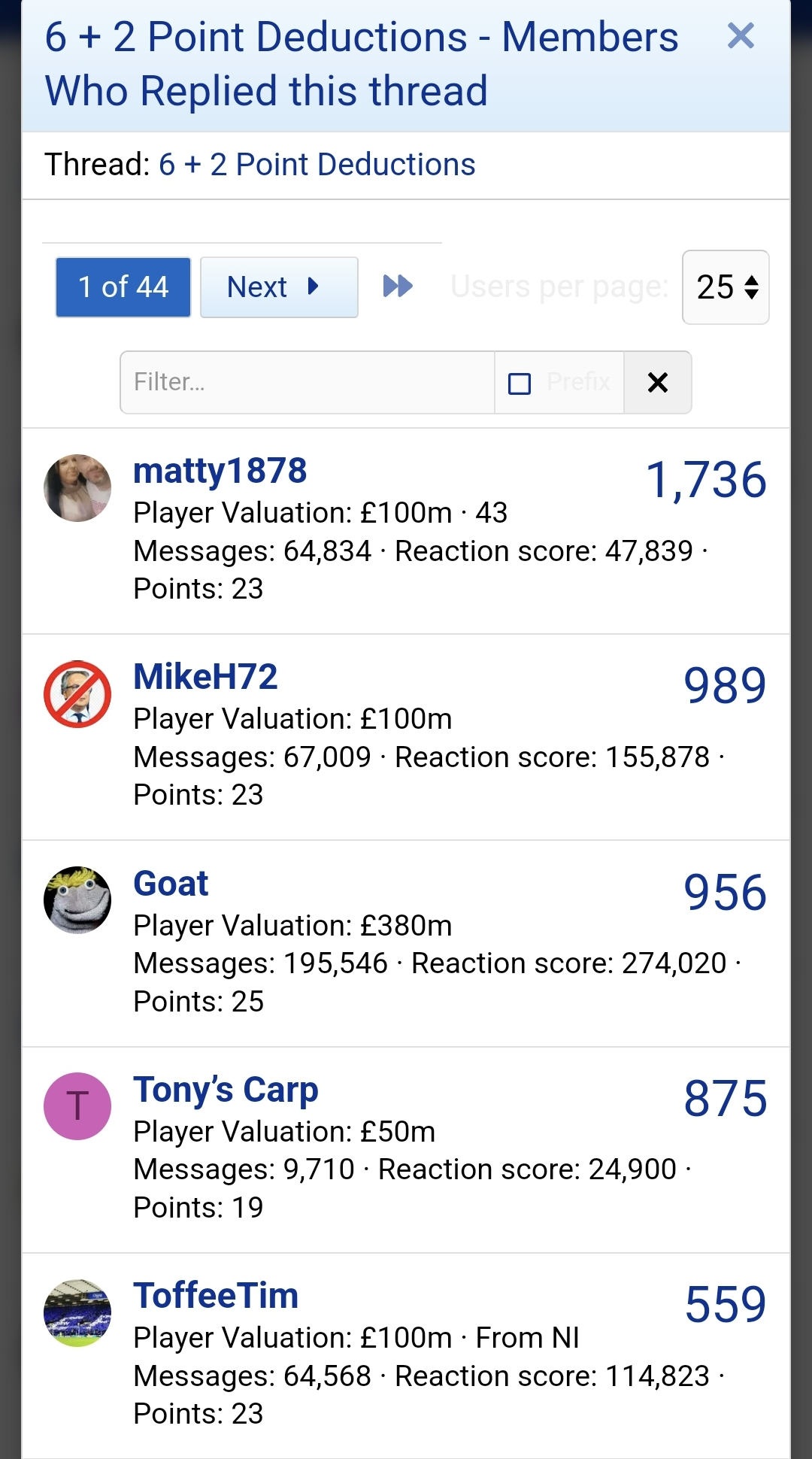Go to the Next page
Viewport: 812px width, 1459px height.
[x=278, y=287]
